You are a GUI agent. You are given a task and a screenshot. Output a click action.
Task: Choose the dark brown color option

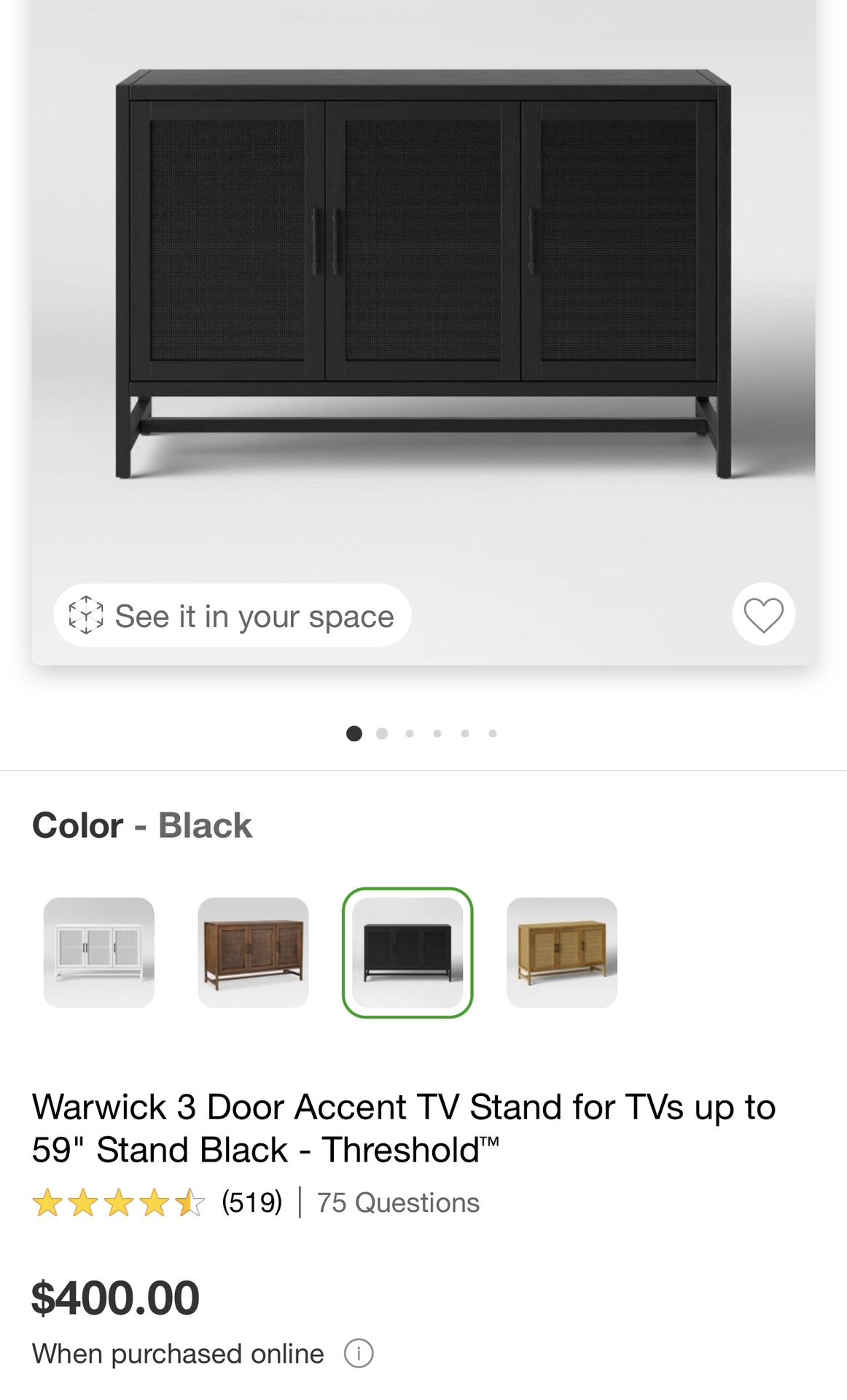(253, 952)
